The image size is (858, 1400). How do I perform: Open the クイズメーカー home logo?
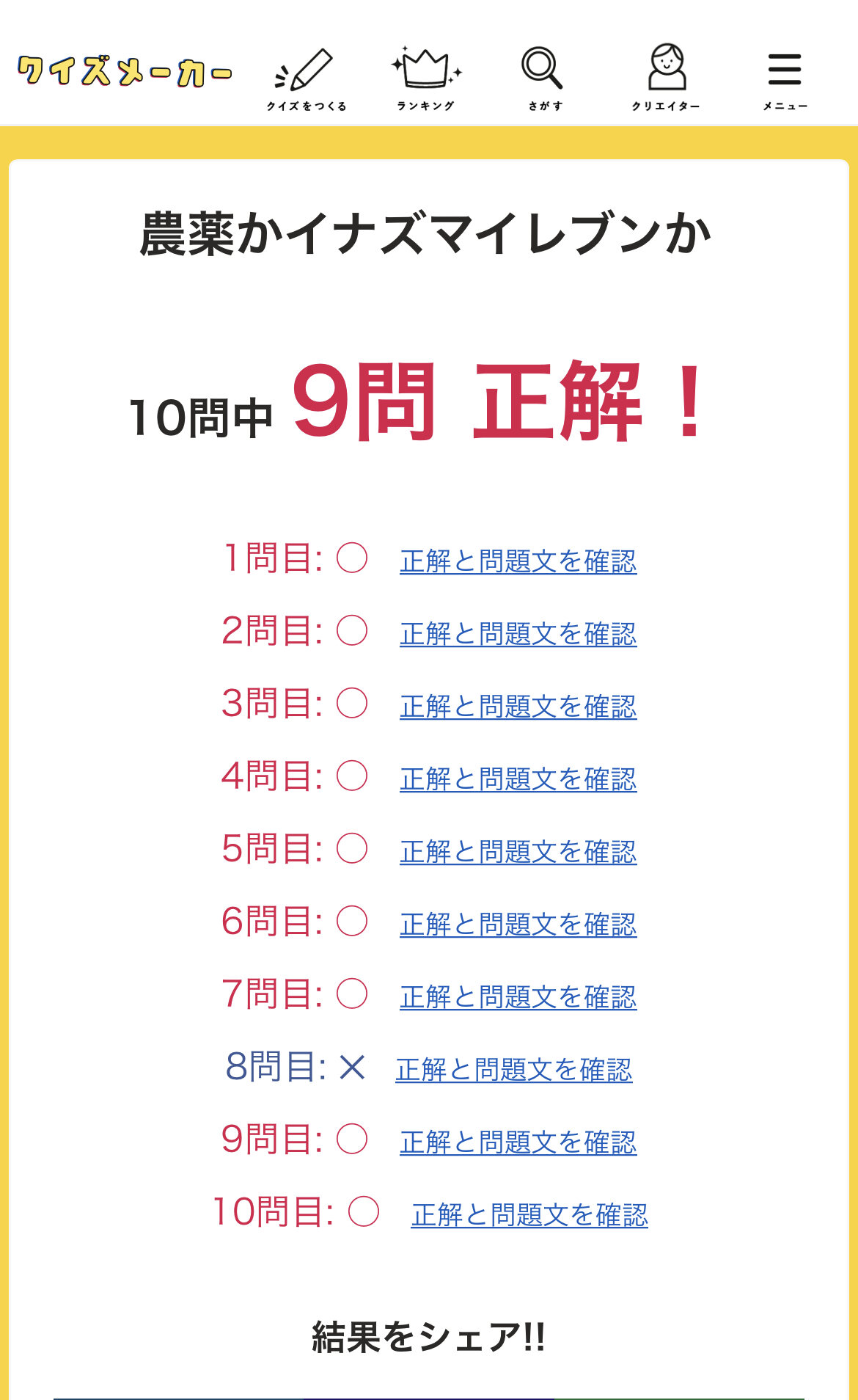coord(125,72)
